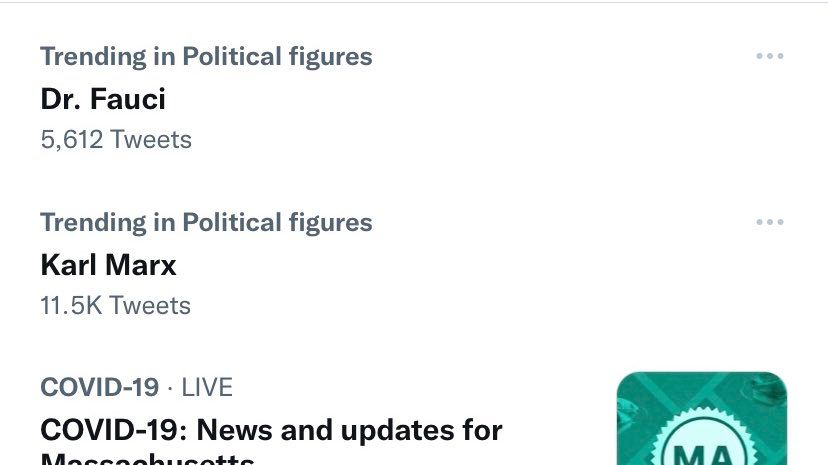The width and height of the screenshot is (828, 465).
Task: Open COVID-19 news and updates for Massachusetts
Action: 271,431
